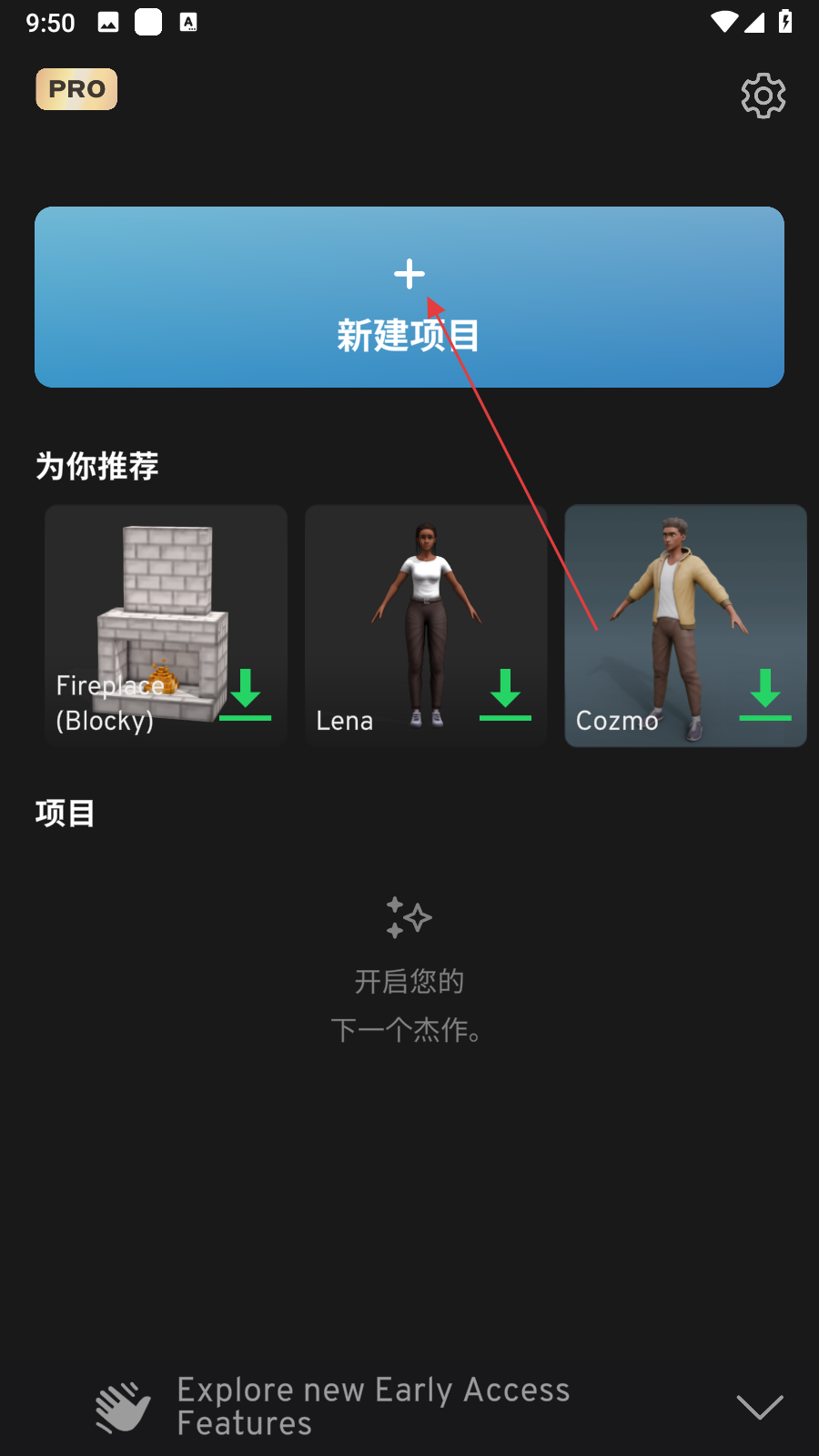
Task: Open the Fireplace (Blocky) recommended card
Action: coord(166,625)
